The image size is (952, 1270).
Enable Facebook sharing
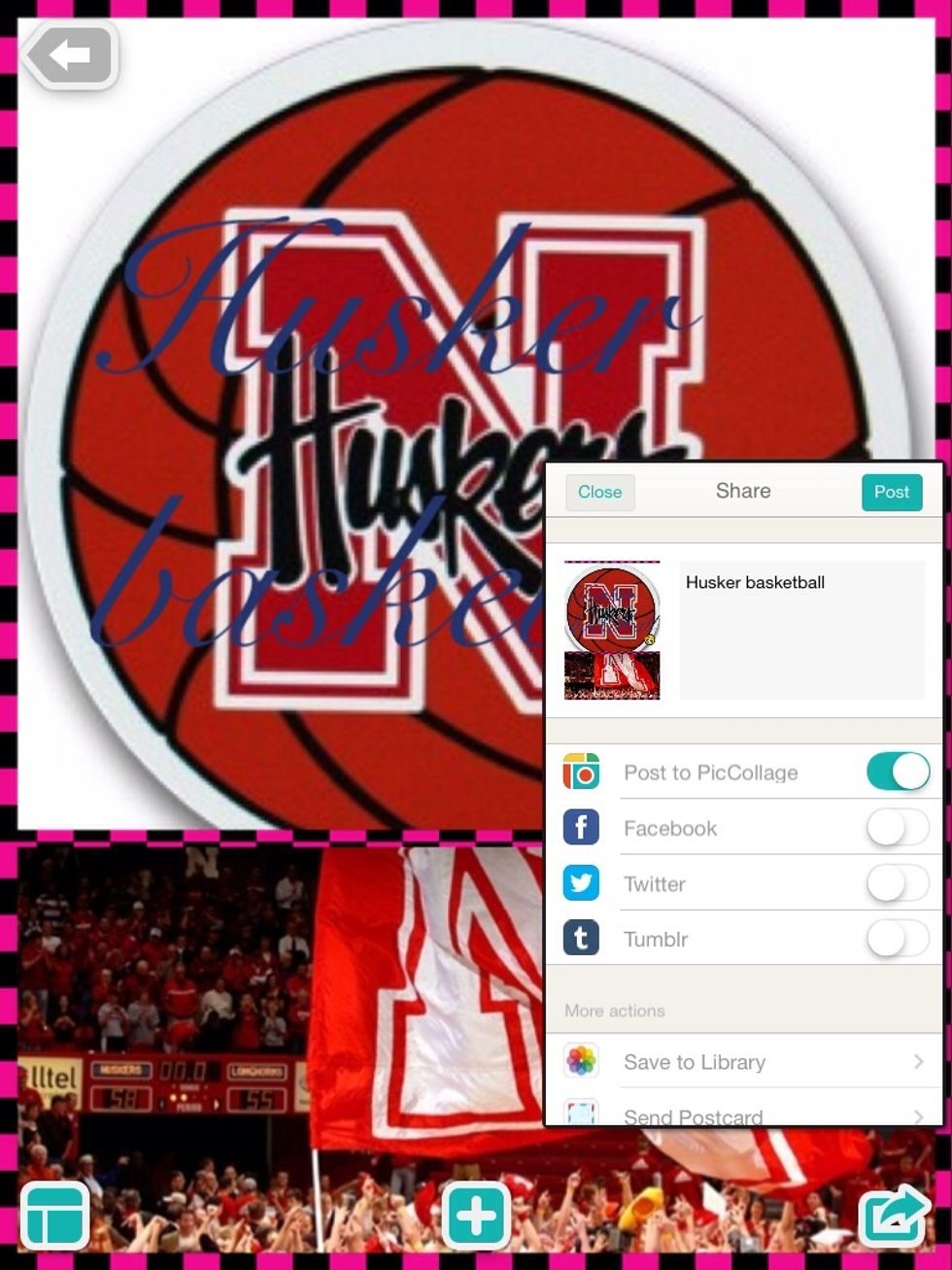(898, 828)
